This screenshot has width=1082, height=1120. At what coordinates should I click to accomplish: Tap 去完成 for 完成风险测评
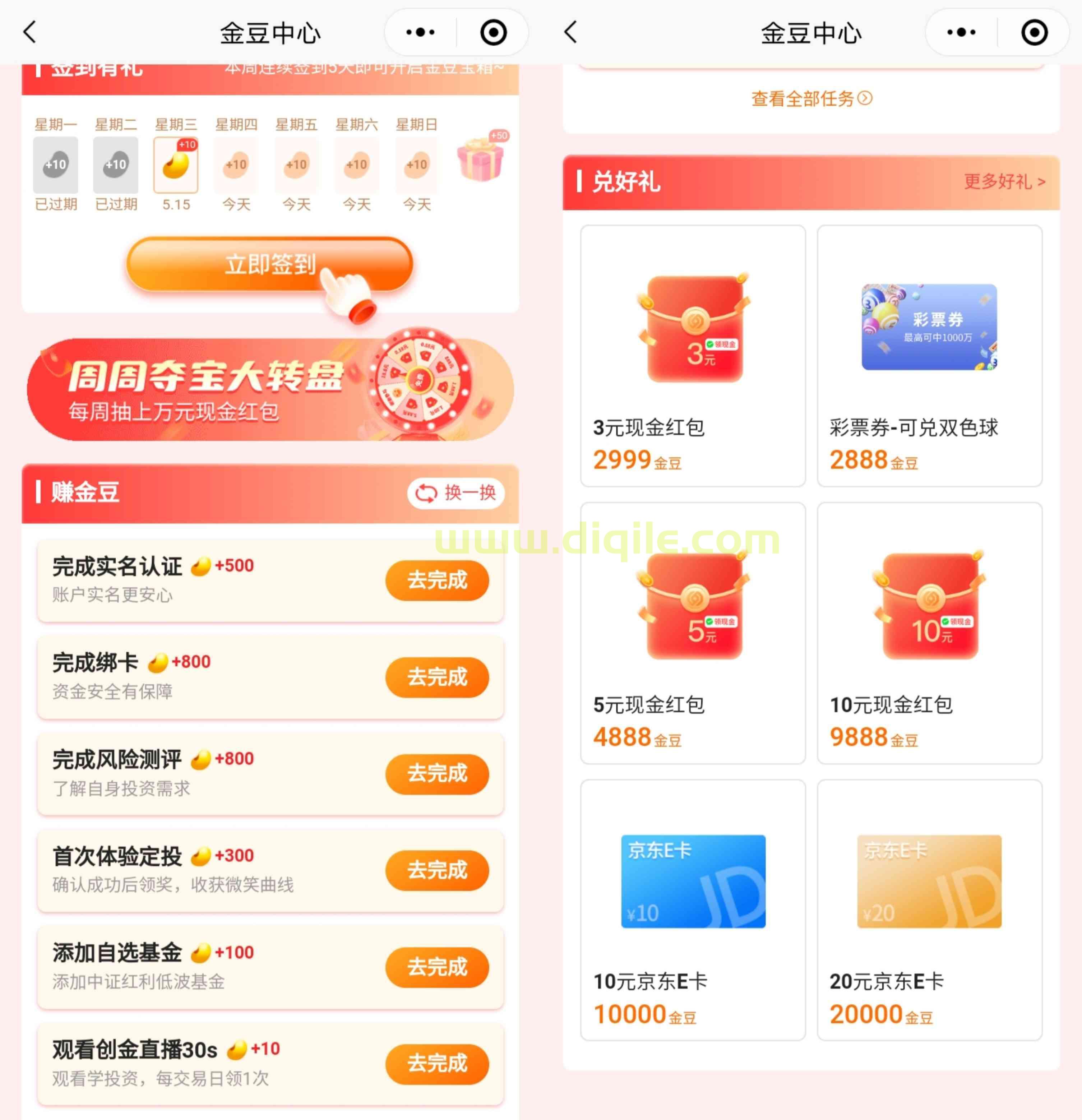437,774
